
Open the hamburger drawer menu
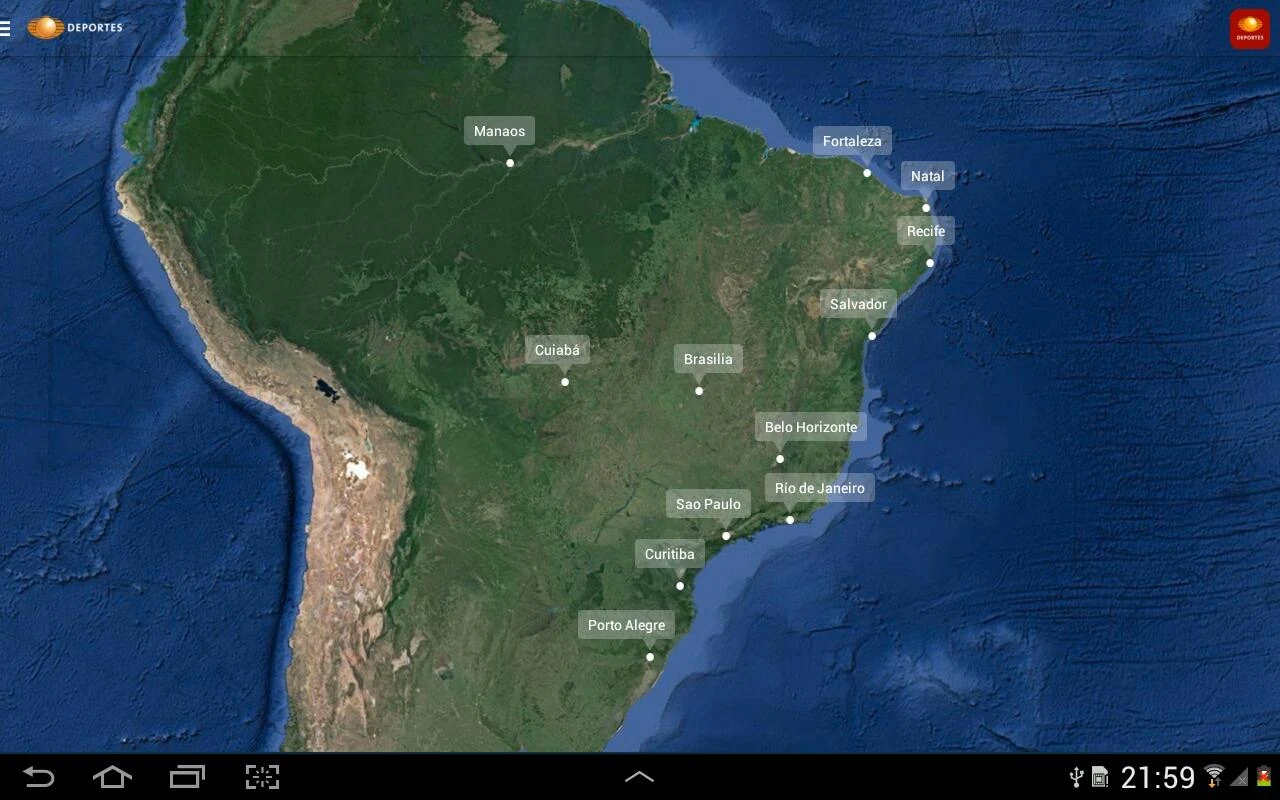(x=6, y=29)
